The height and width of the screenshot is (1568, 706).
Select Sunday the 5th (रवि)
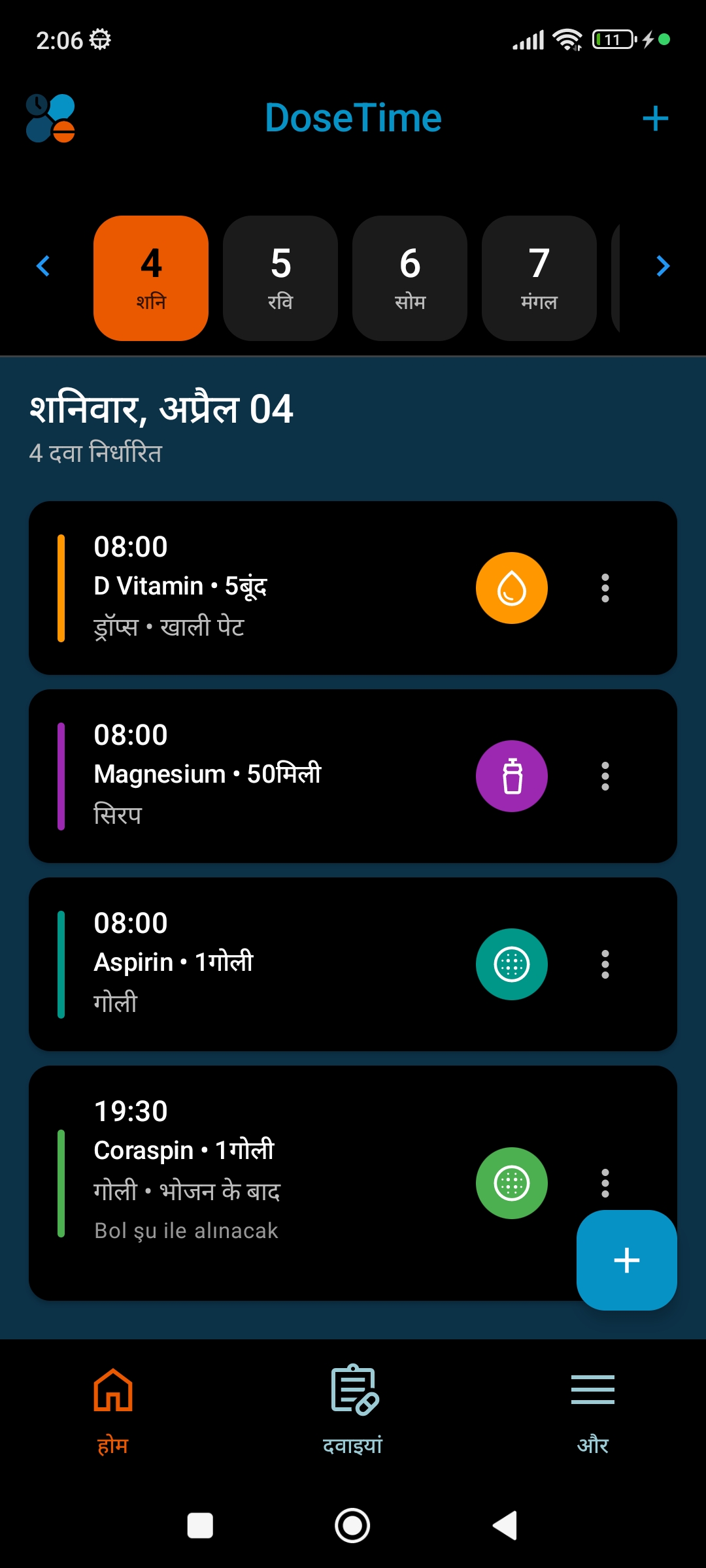click(280, 278)
